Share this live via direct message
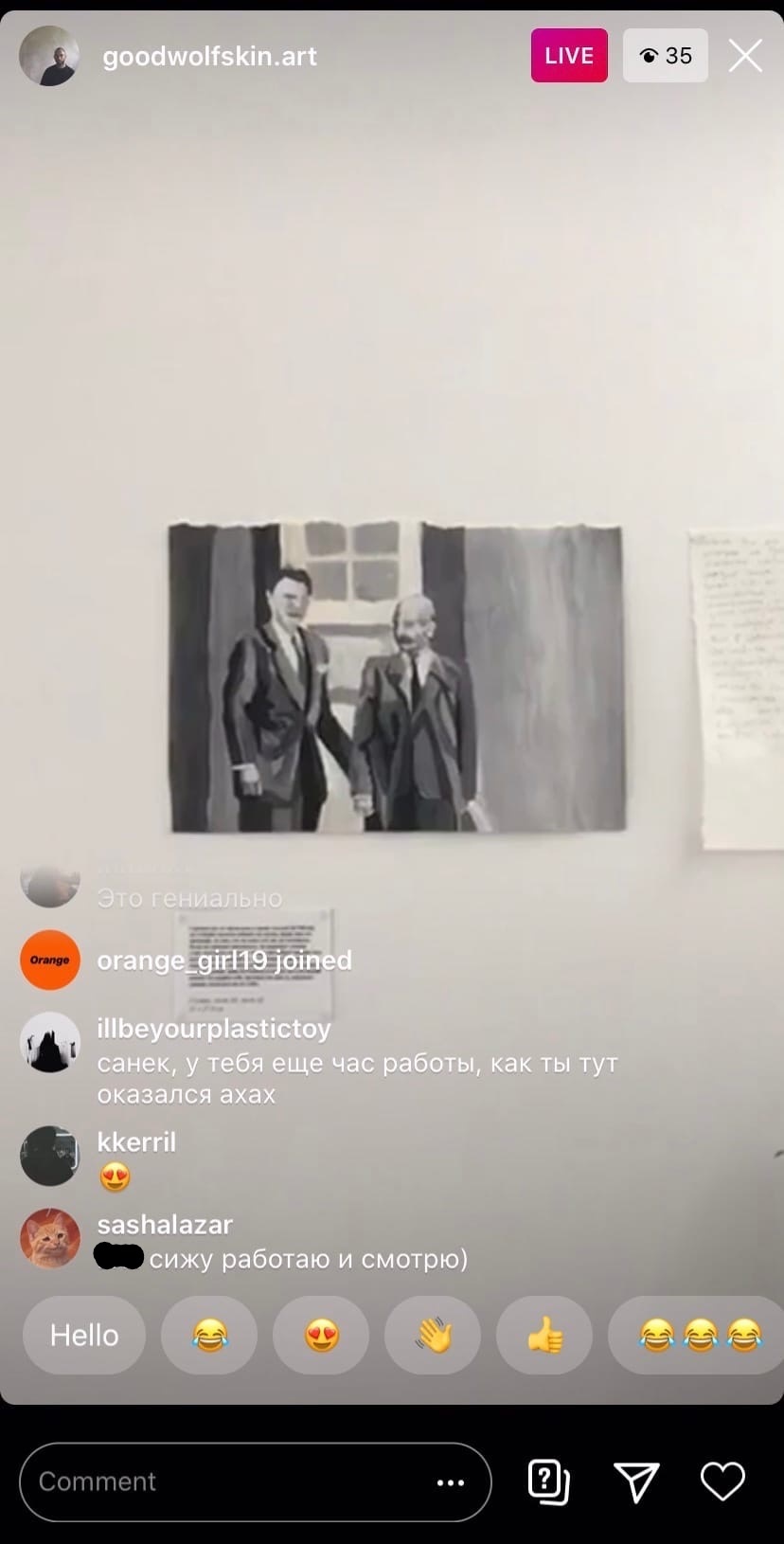 pyautogui.click(x=636, y=1481)
